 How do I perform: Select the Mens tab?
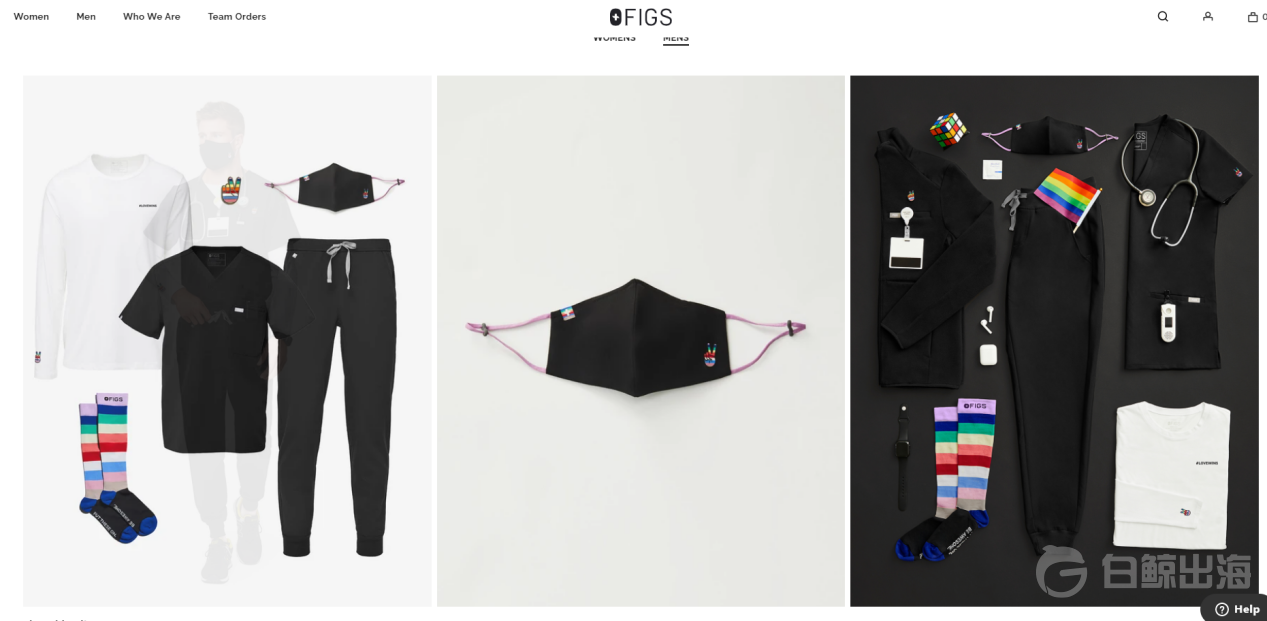pyautogui.click(x=675, y=39)
